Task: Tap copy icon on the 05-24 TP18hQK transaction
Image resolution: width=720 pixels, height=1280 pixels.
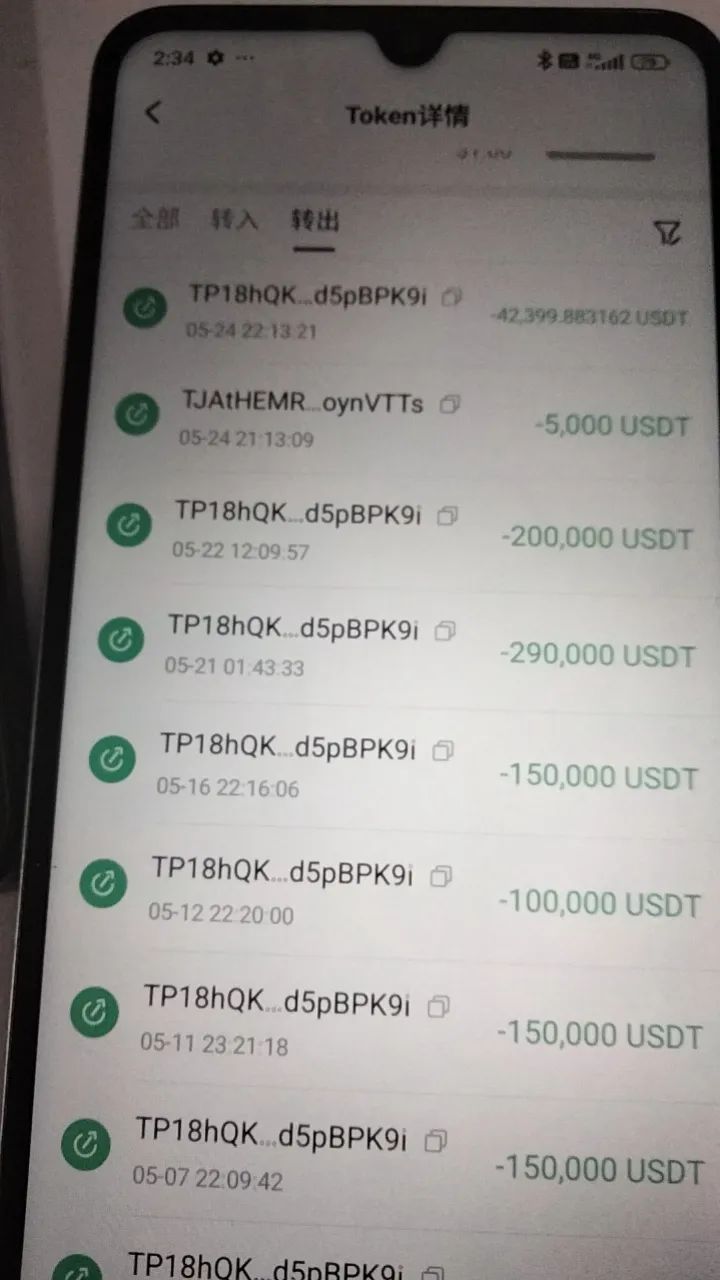Action: tap(451, 296)
